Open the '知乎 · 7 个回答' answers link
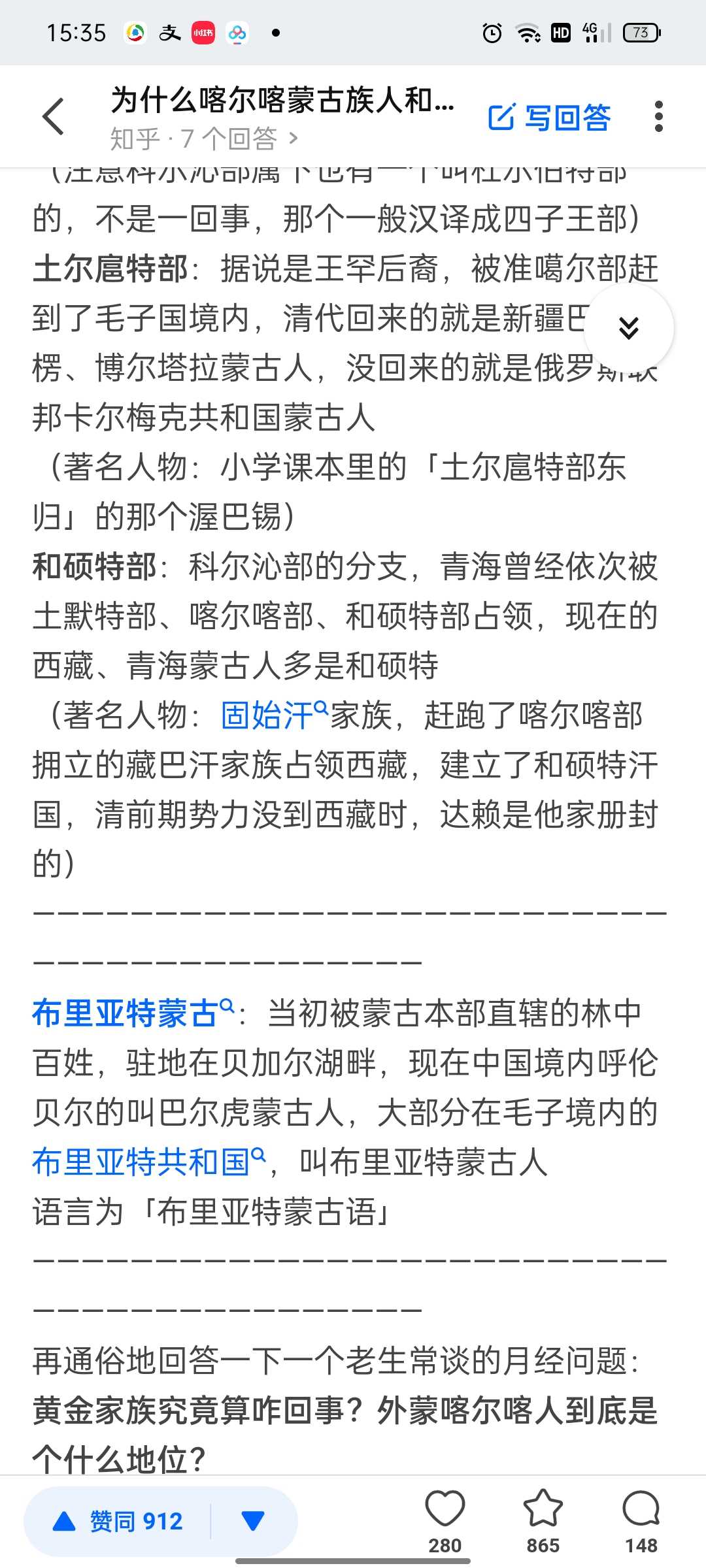706x1568 pixels. click(x=204, y=139)
